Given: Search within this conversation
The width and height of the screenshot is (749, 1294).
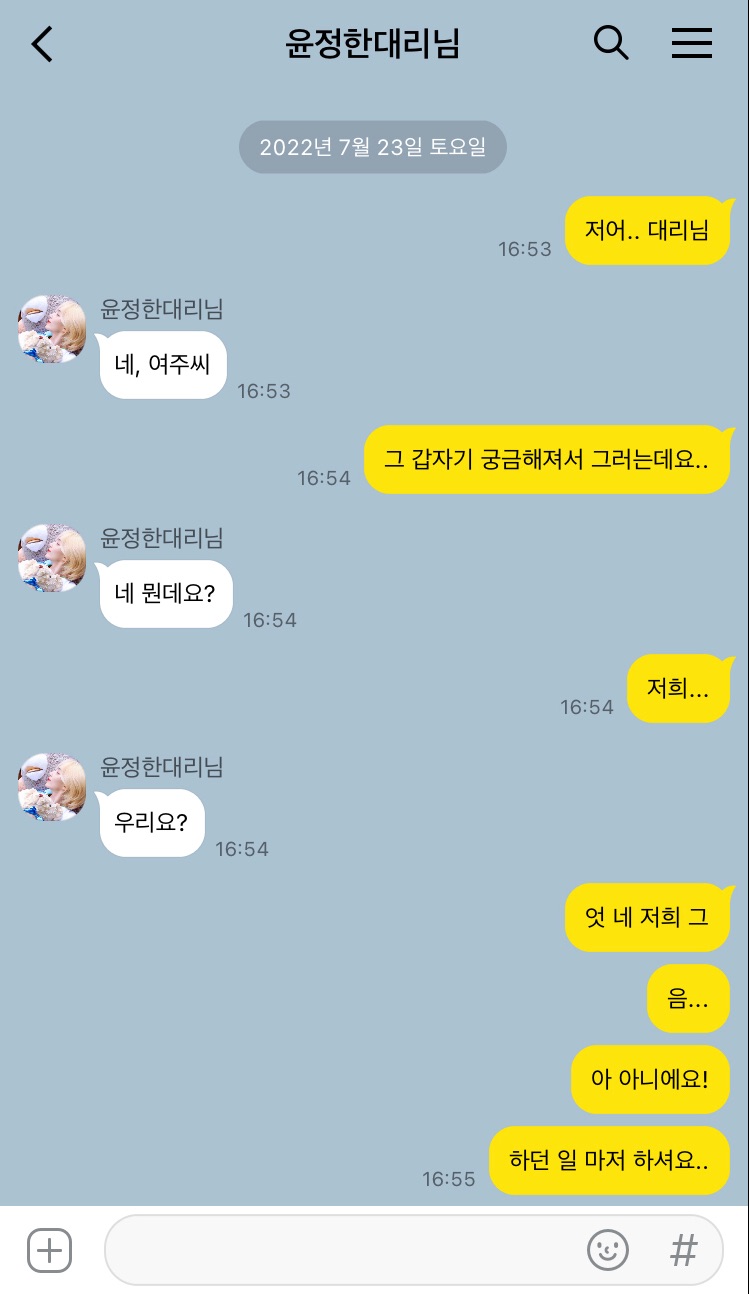Looking at the screenshot, I should point(611,43).
